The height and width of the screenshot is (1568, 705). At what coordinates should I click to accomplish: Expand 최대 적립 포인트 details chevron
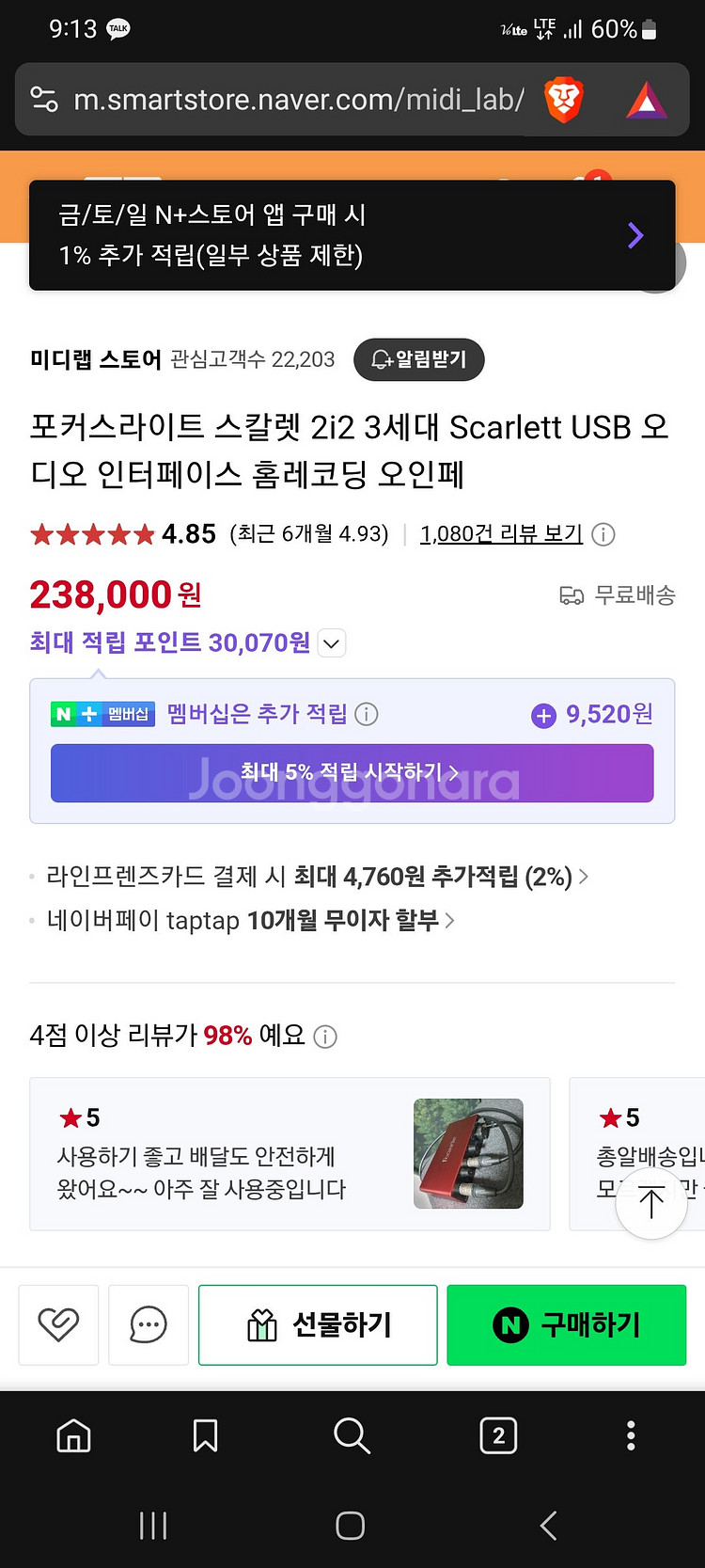(x=331, y=643)
